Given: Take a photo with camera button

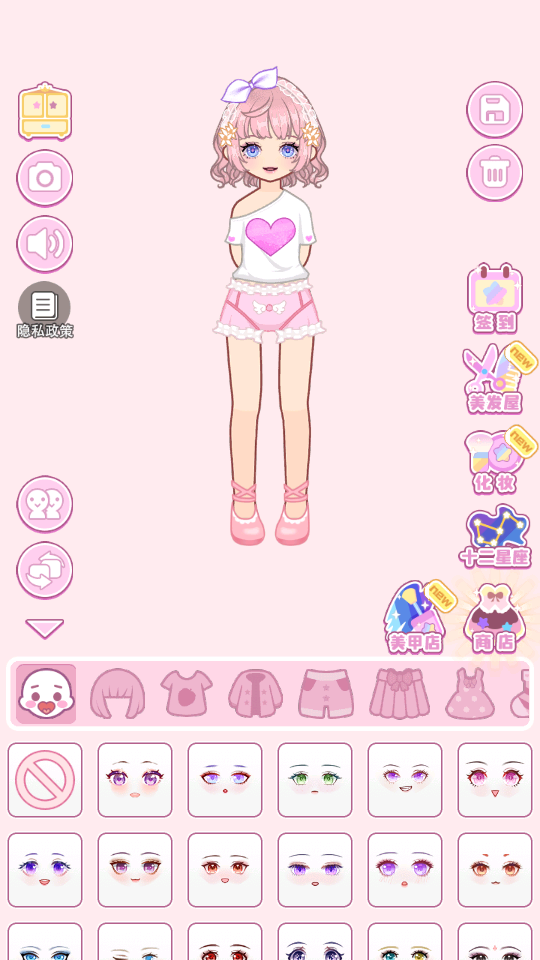Looking at the screenshot, I should 45,178.
